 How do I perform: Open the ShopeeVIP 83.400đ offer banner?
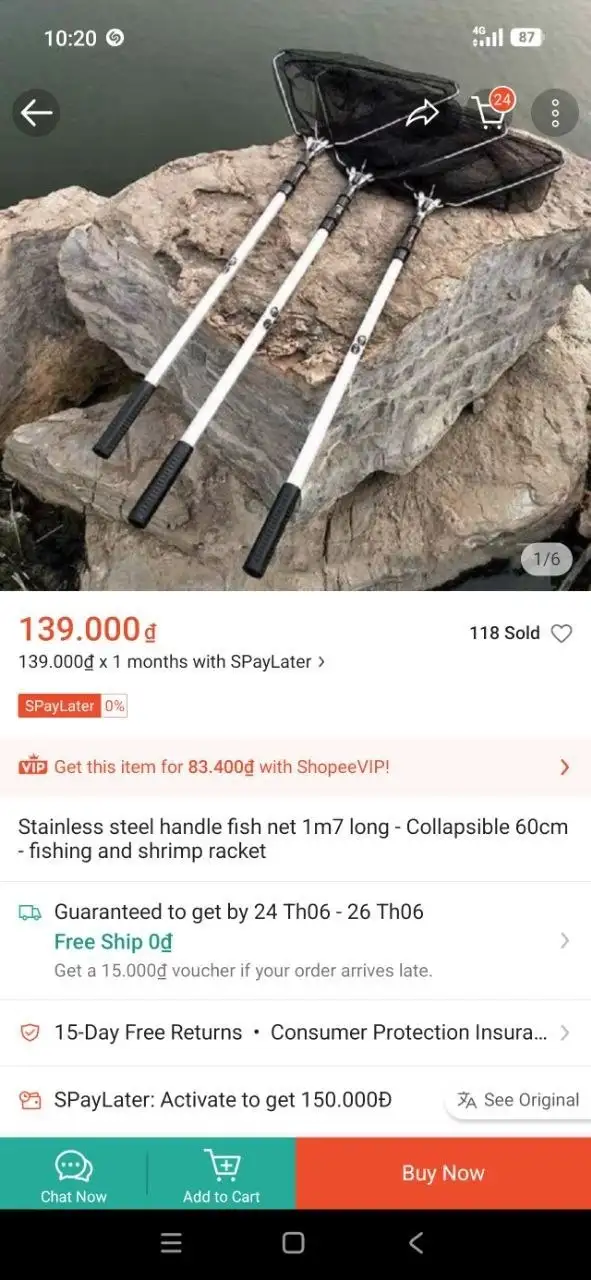(x=295, y=767)
